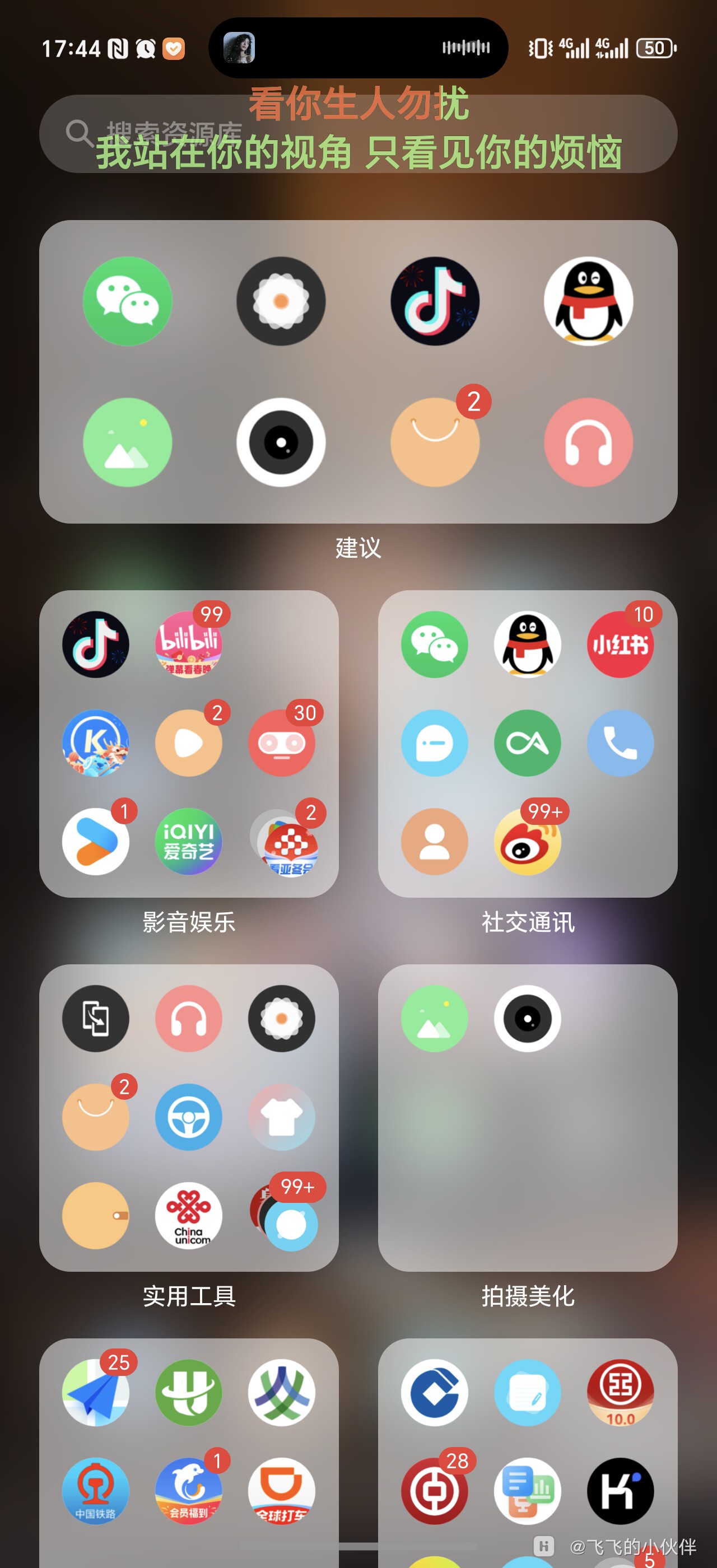
Task: Open QQ in the 建议 folder
Action: click(x=588, y=301)
